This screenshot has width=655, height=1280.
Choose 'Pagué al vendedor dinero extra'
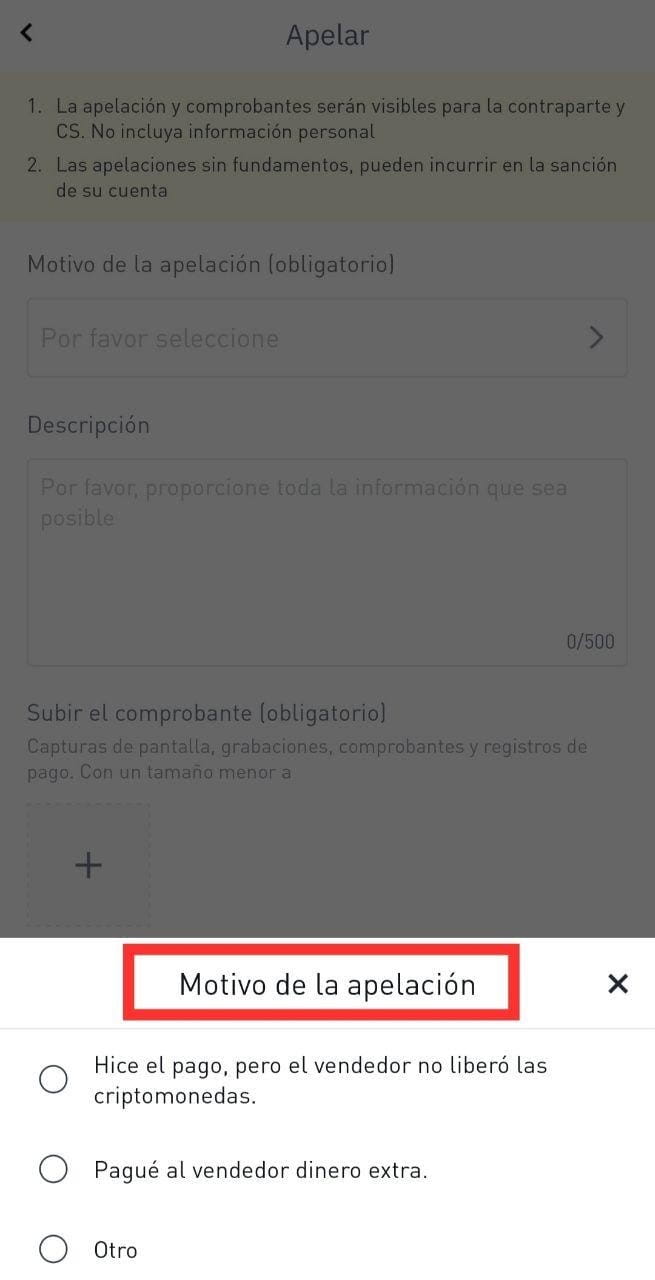53,1169
